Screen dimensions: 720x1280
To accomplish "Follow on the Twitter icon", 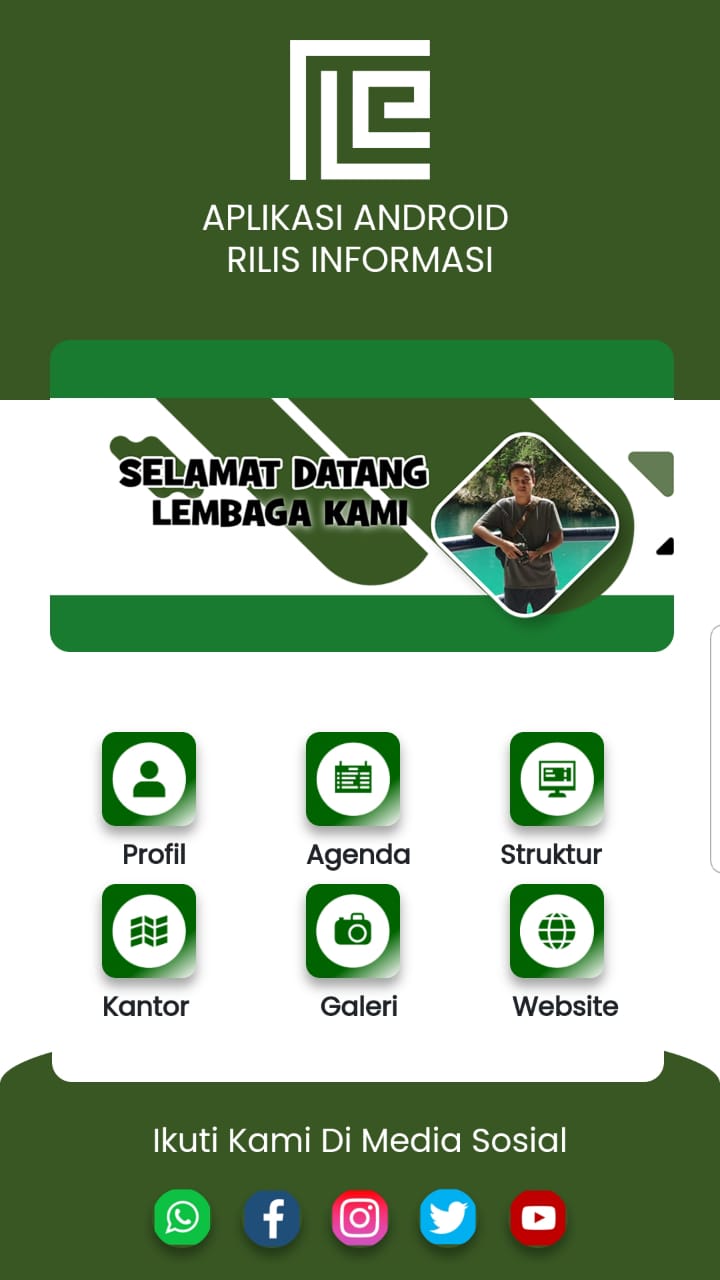I will [x=448, y=1217].
